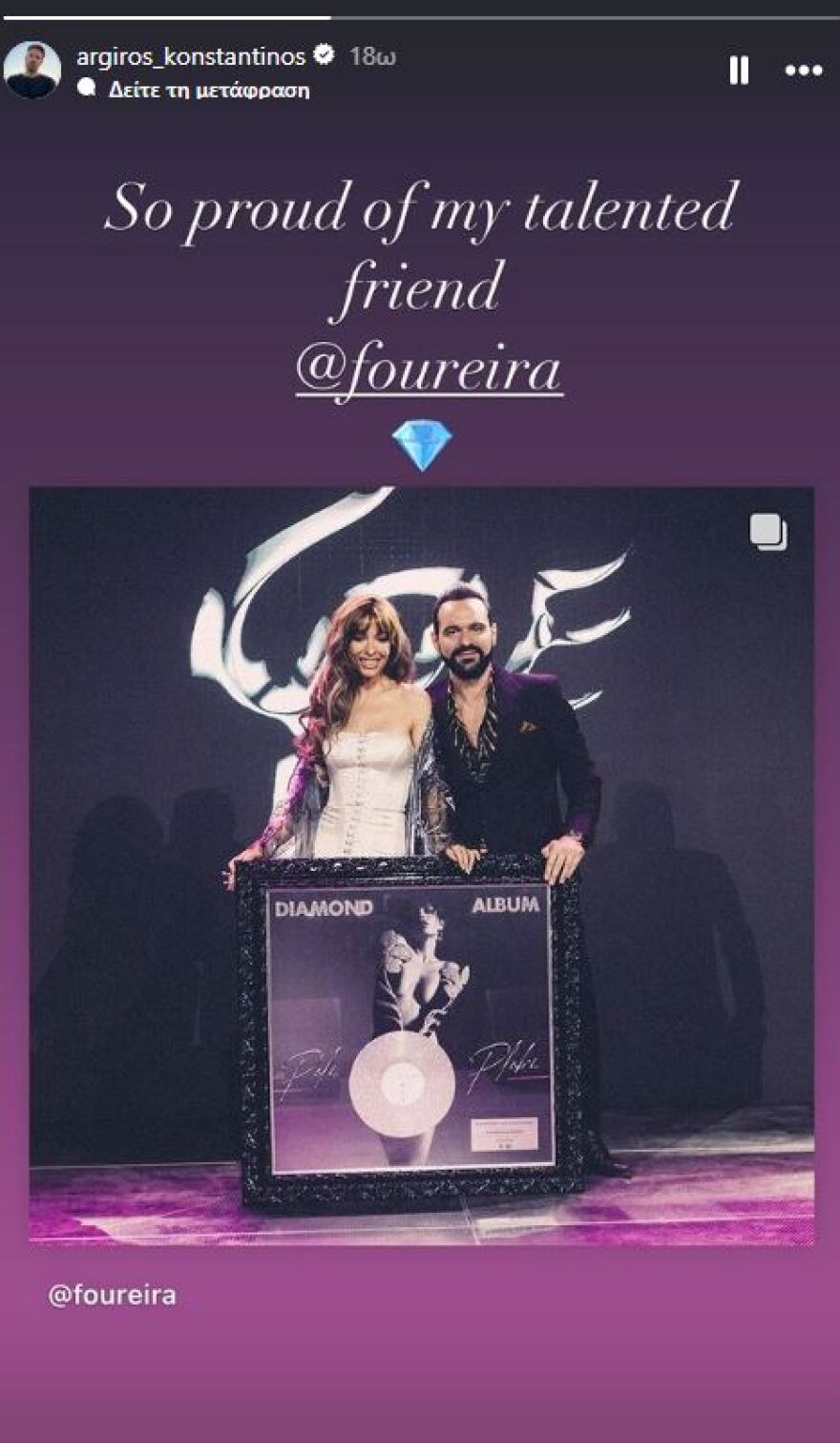Open the shared Diamond Album post

(421, 864)
